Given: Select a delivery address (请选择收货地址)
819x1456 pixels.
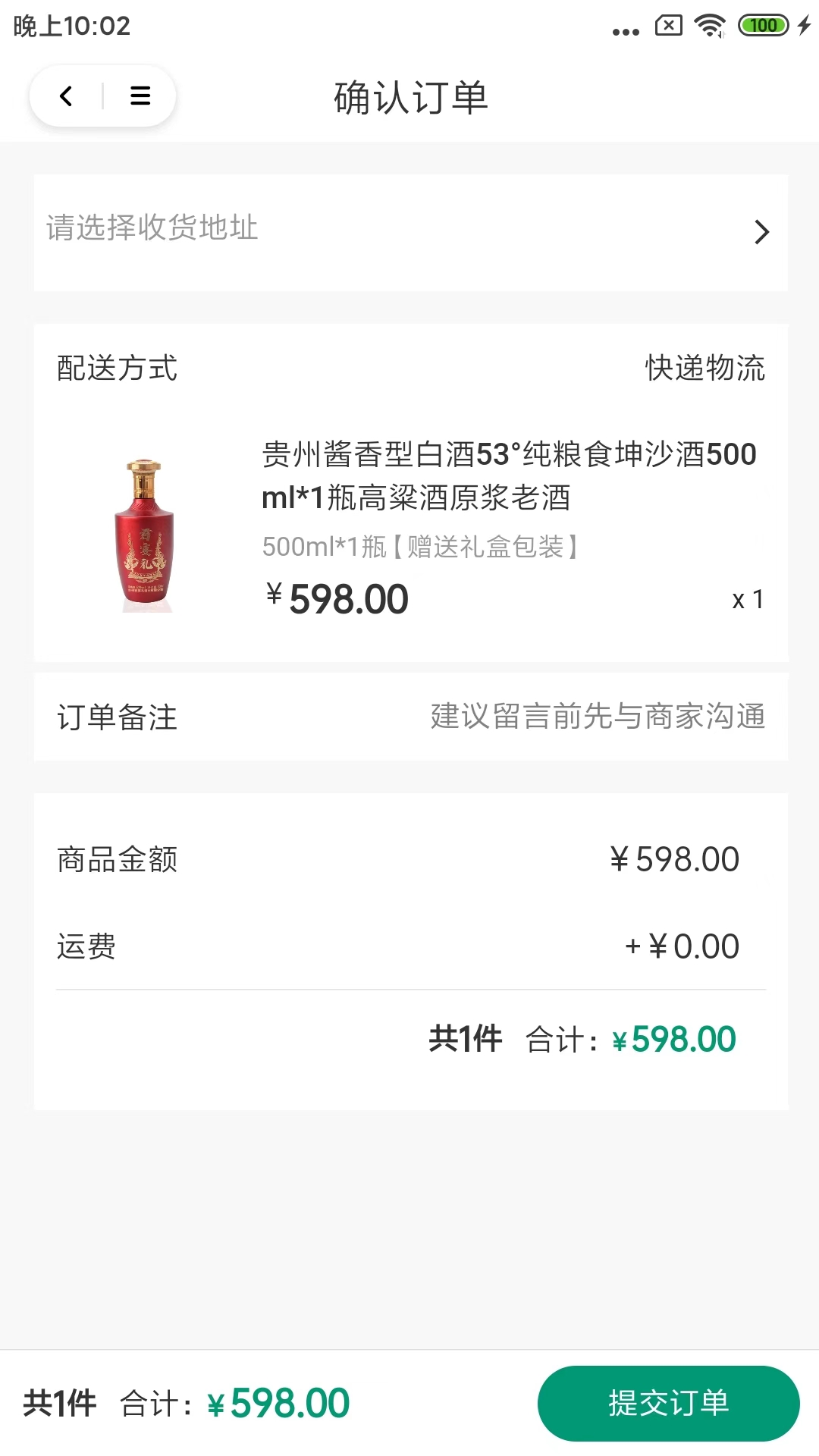Looking at the screenshot, I should [x=409, y=231].
